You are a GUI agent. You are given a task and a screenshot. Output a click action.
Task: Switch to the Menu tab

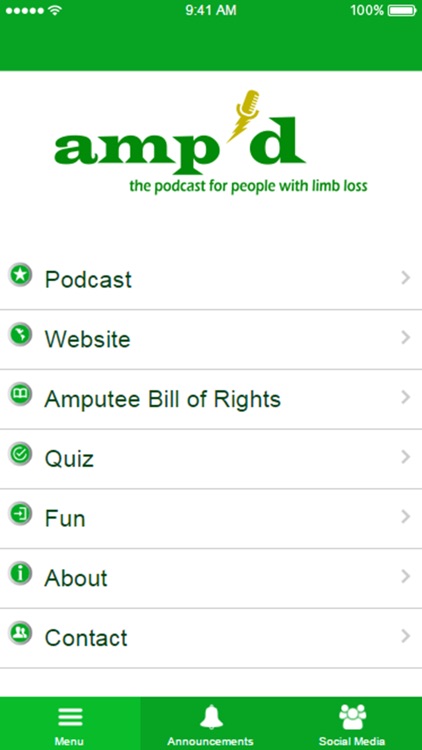pyautogui.click(x=70, y=723)
